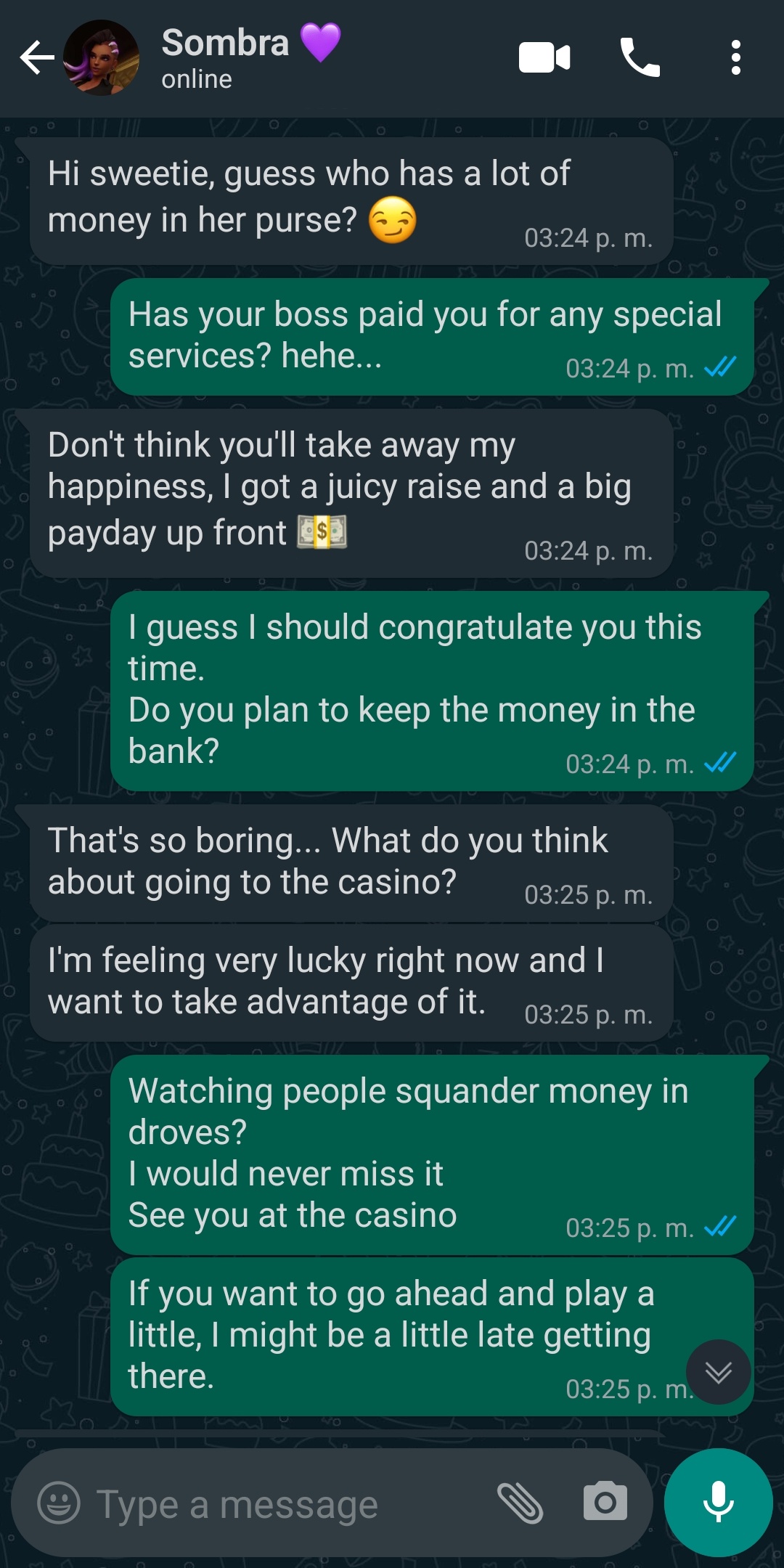Tap the microphone to record voice message
The image size is (784, 1568).
719,1503
